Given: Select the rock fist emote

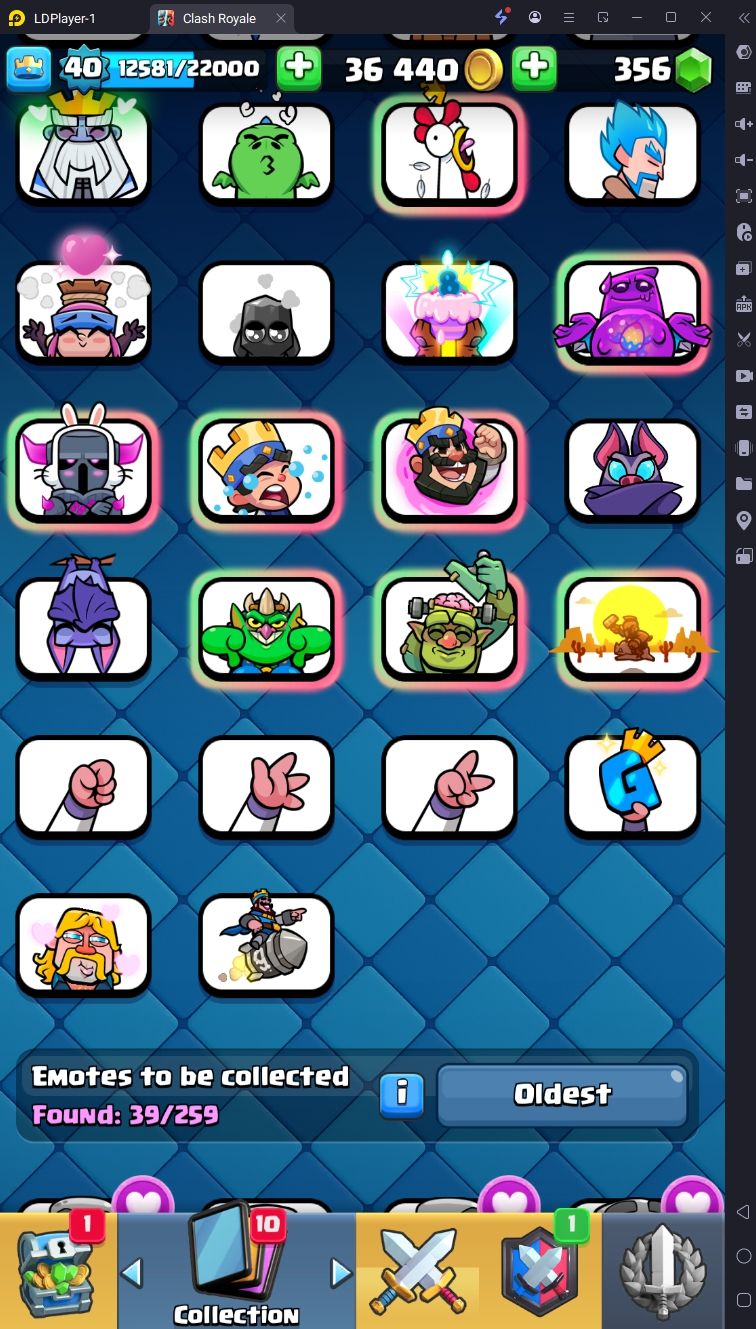Looking at the screenshot, I should pyautogui.click(x=83, y=786).
